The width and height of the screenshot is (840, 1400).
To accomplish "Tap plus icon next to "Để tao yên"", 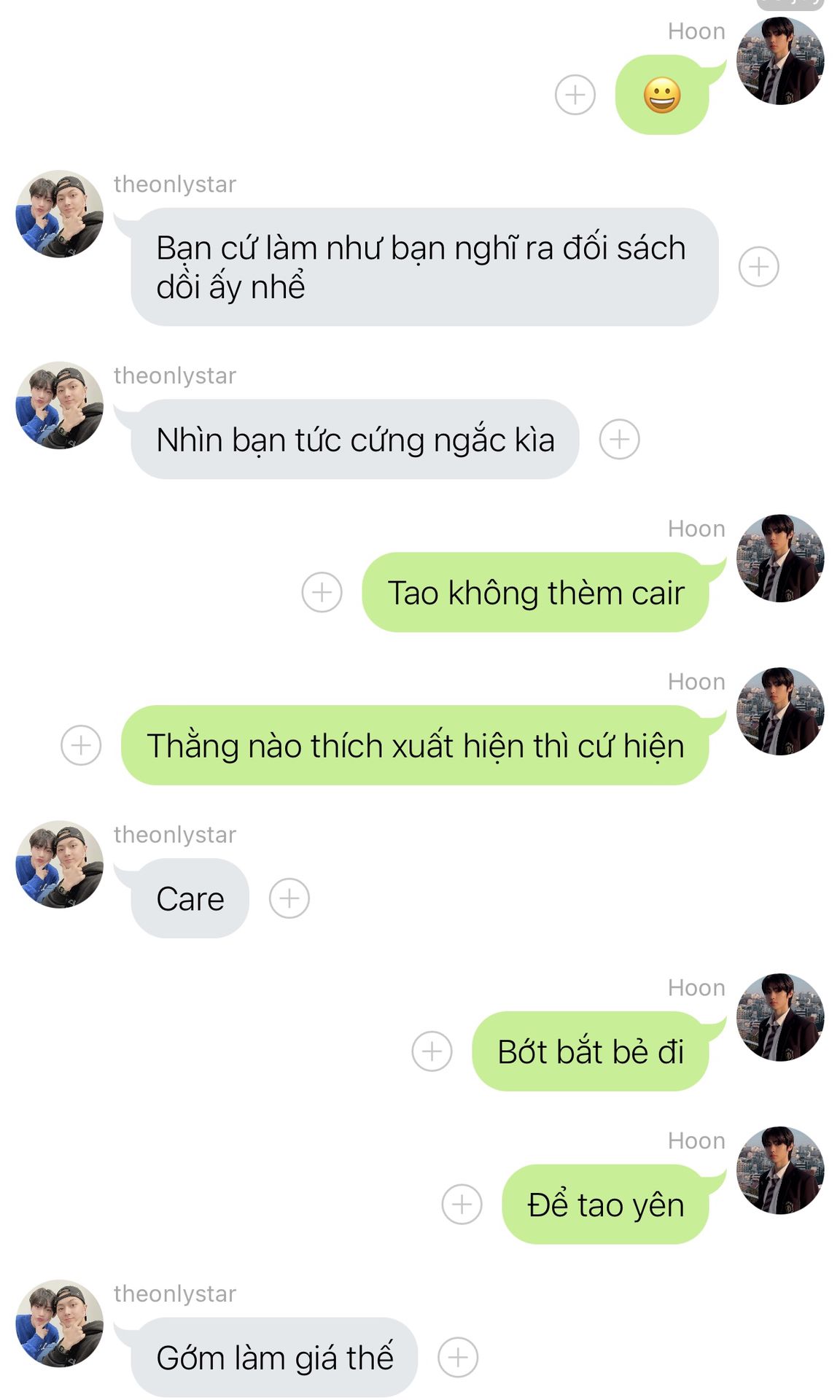I will pyautogui.click(x=462, y=1205).
